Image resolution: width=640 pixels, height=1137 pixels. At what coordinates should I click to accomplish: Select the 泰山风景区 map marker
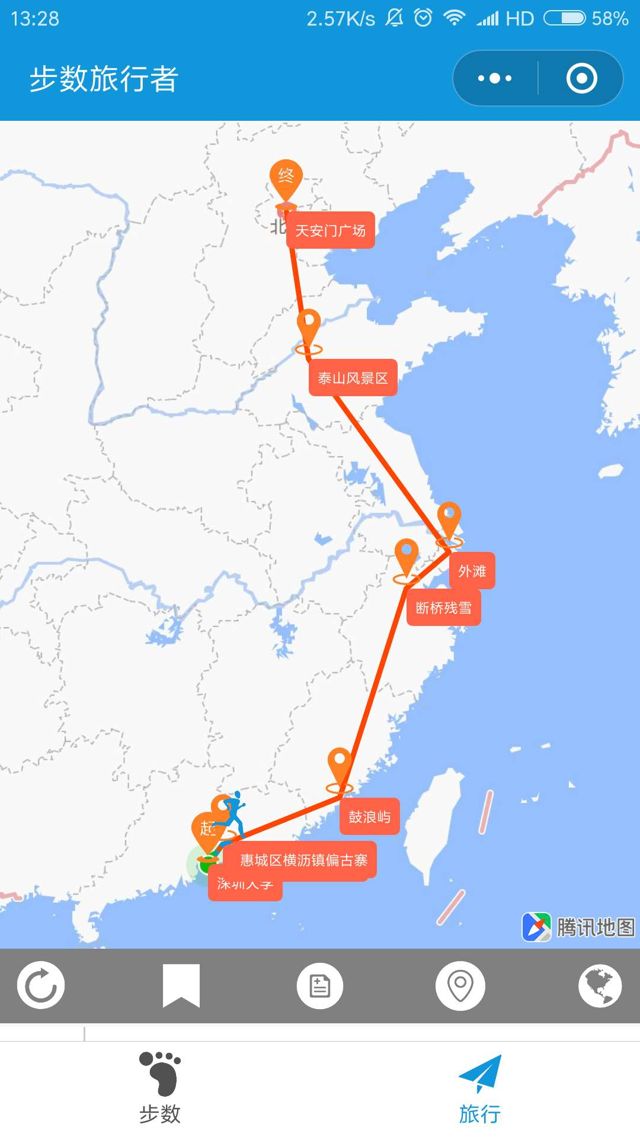[352, 378]
